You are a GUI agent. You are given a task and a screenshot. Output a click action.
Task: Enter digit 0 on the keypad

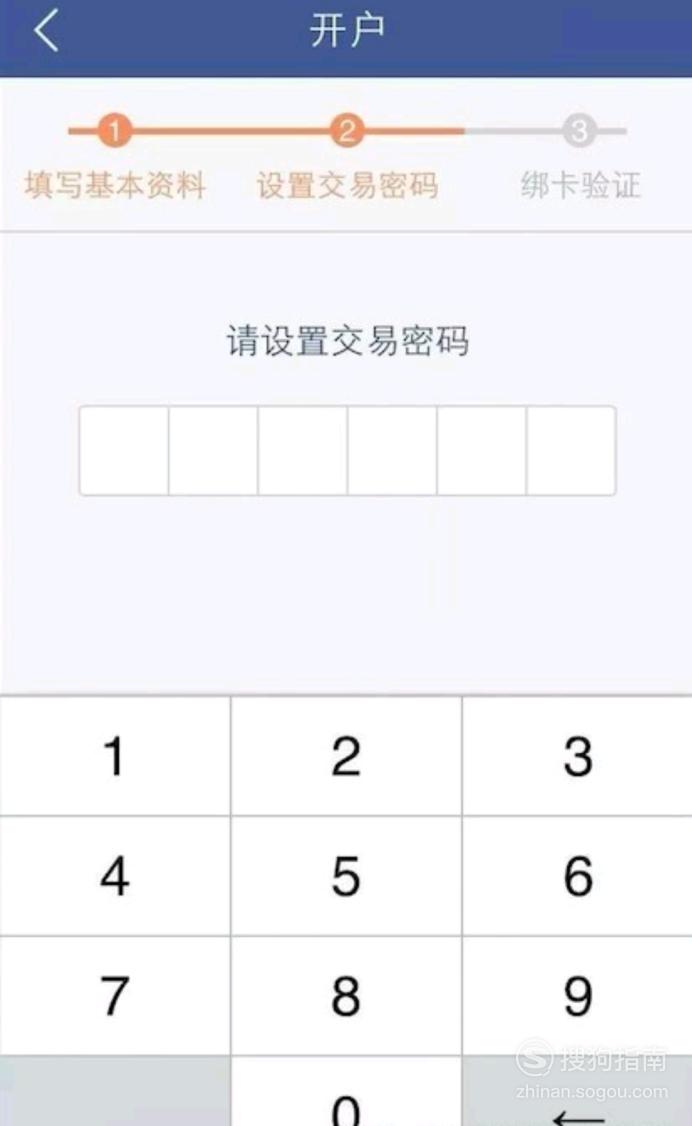346,1092
